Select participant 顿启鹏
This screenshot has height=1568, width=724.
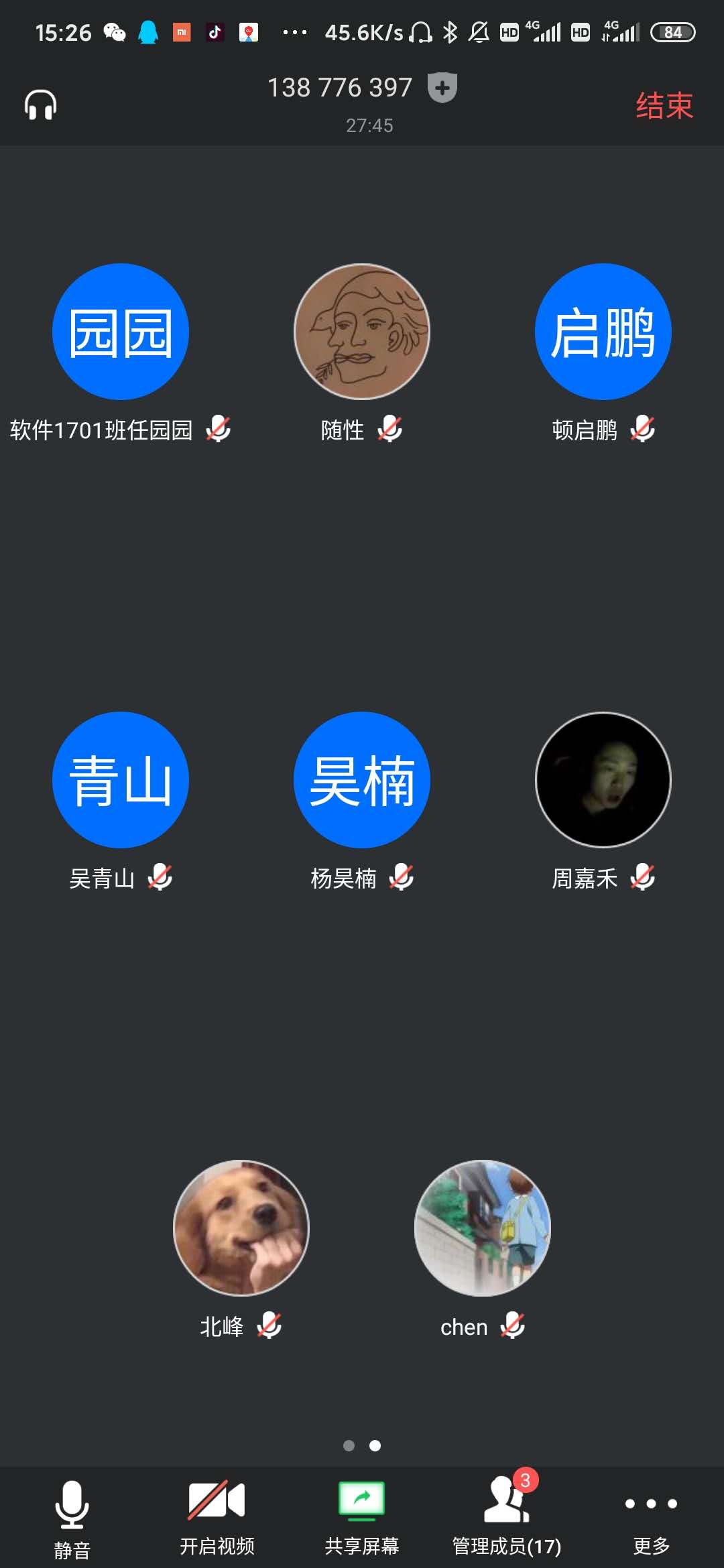603,332
